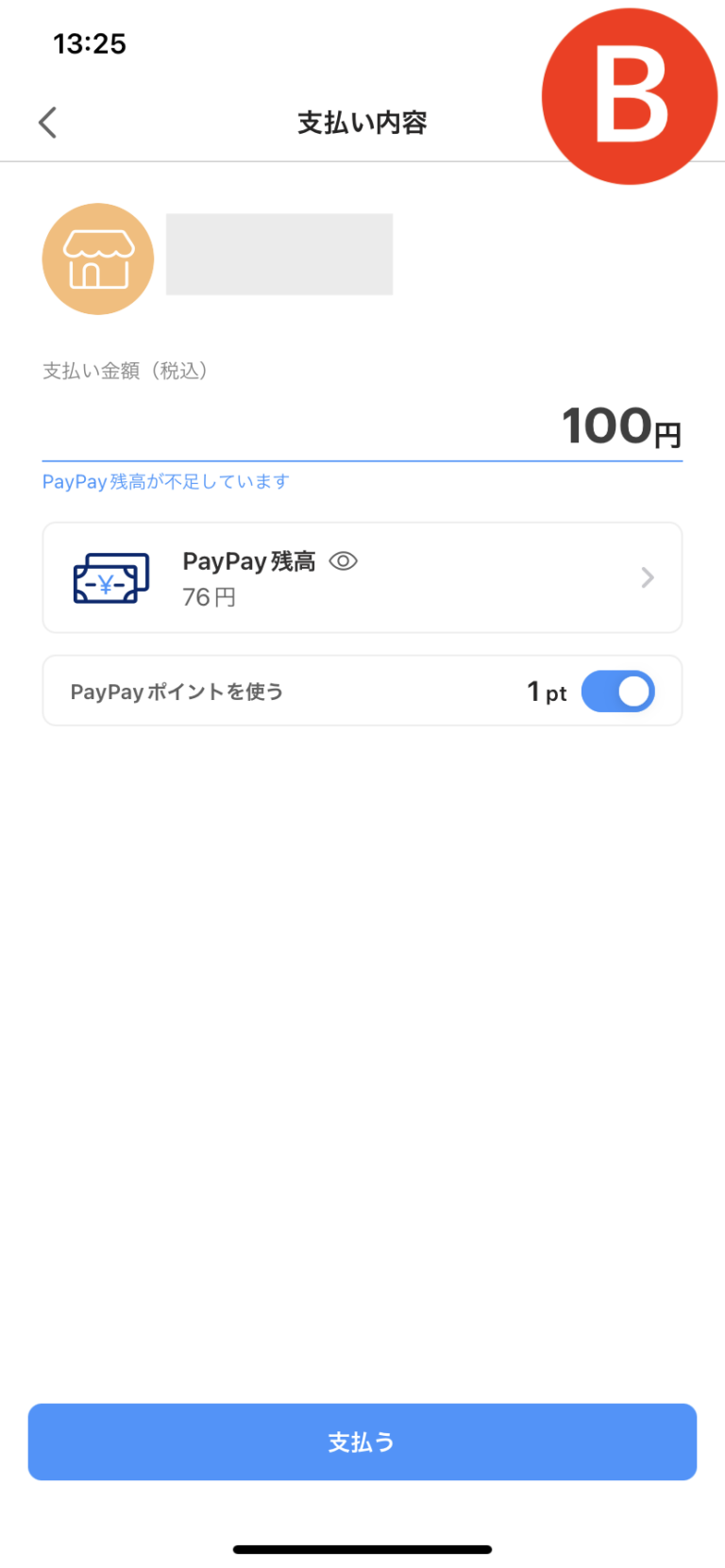Toggle balance visibility with the eye control
The image size is (725, 1568).
click(x=343, y=560)
